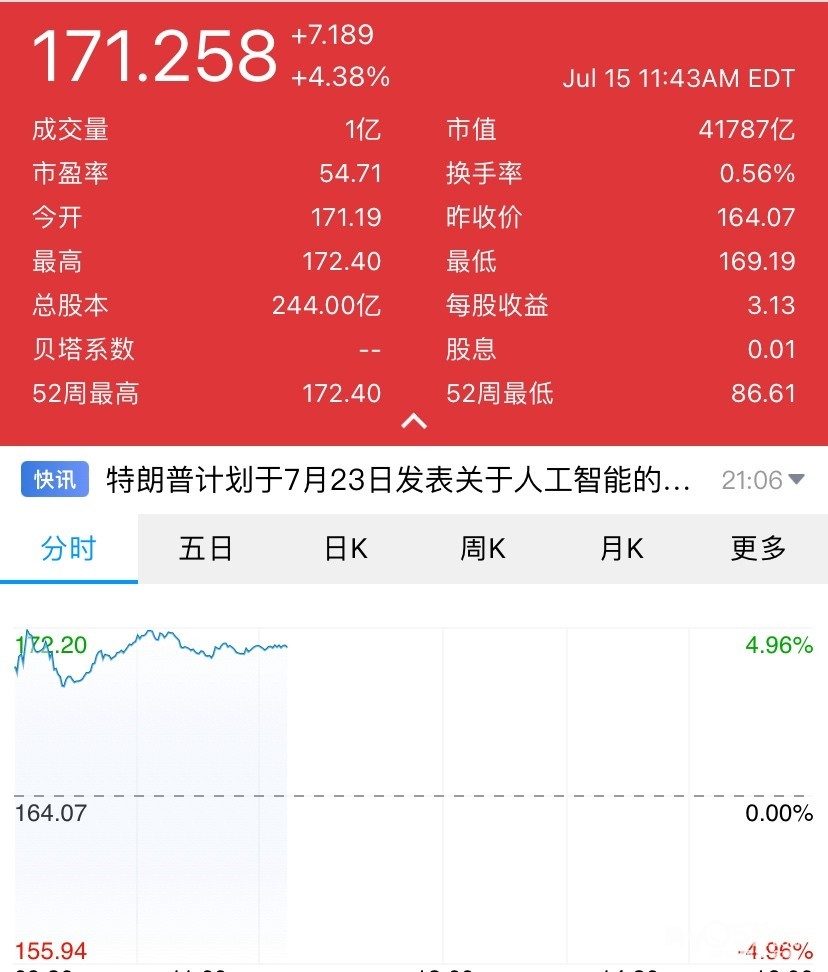Open the 更多 chart options

click(758, 548)
